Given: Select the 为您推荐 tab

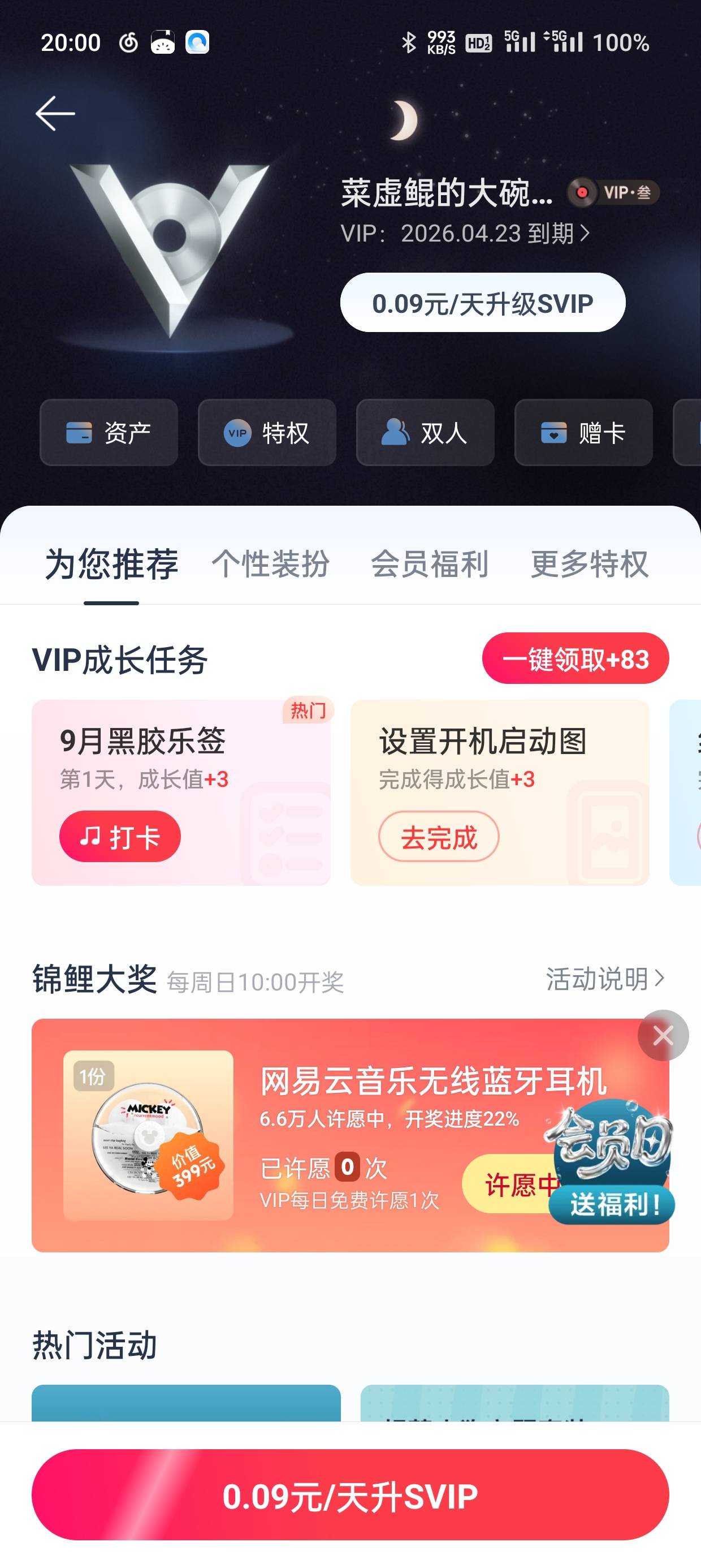Looking at the screenshot, I should pos(111,563).
